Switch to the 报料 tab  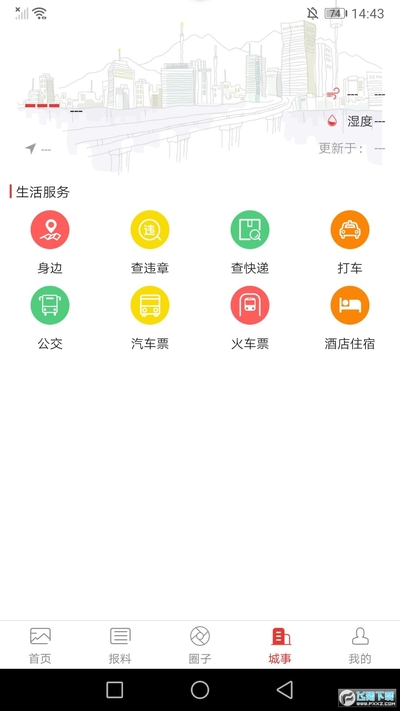click(x=120, y=645)
